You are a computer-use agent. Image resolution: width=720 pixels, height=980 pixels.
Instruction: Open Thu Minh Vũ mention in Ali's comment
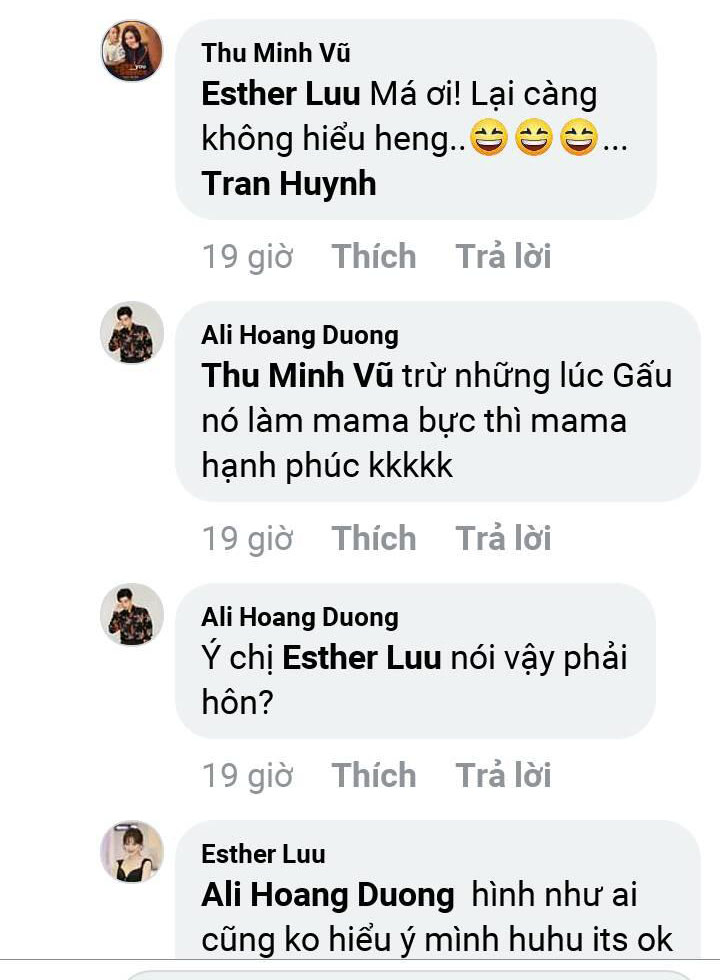(296, 376)
